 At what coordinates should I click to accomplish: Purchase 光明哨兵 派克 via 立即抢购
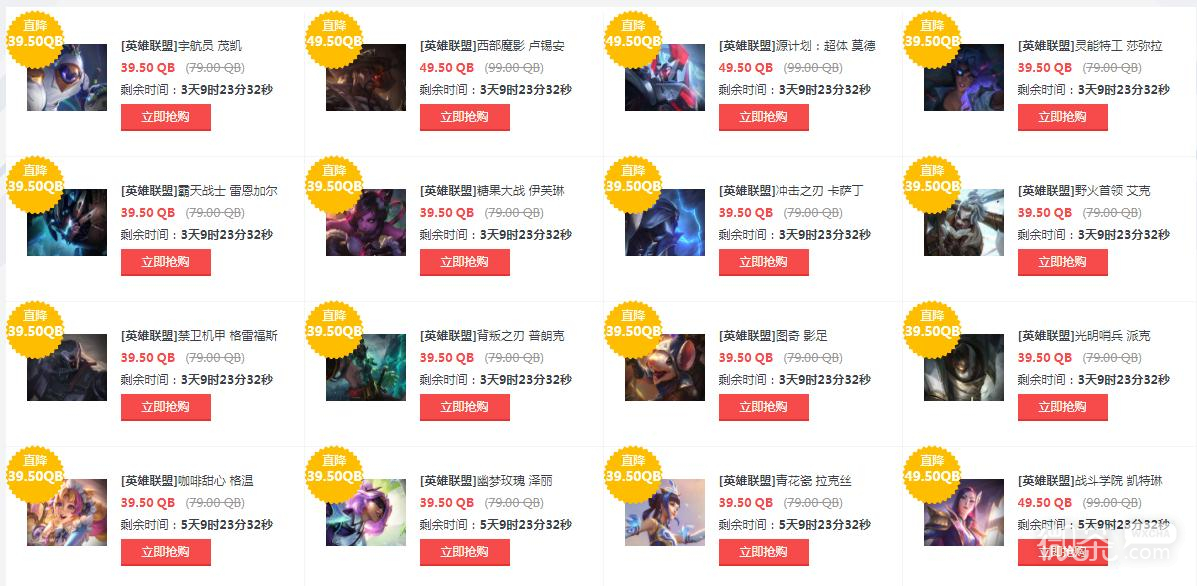[1062, 407]
